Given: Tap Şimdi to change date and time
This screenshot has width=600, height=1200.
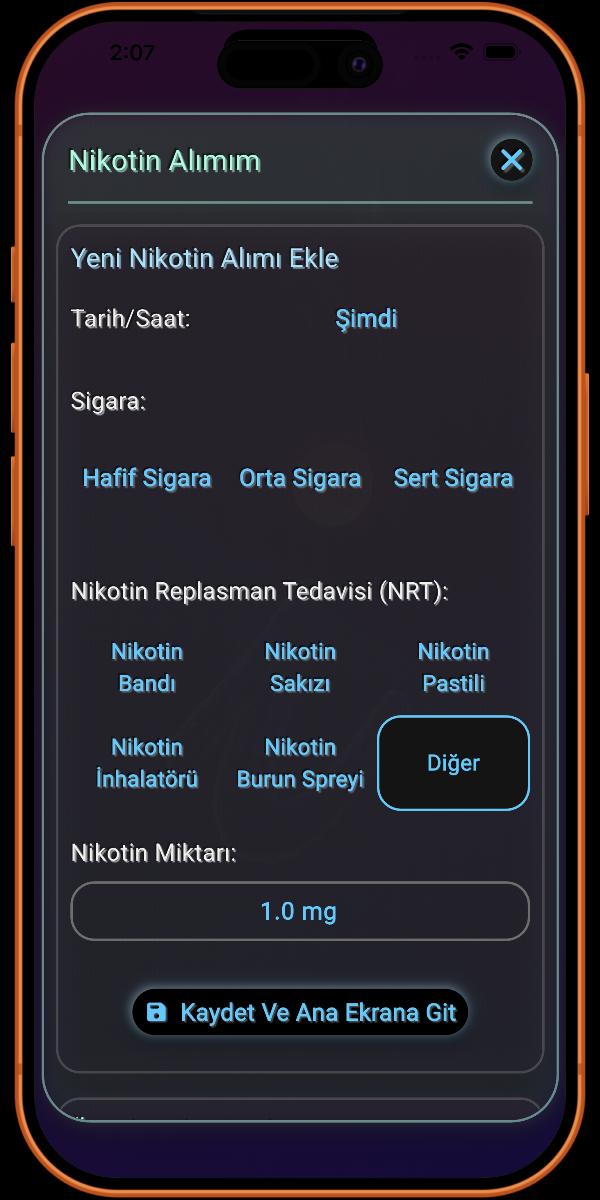Looking at the screenshot, I should point(366,319).
